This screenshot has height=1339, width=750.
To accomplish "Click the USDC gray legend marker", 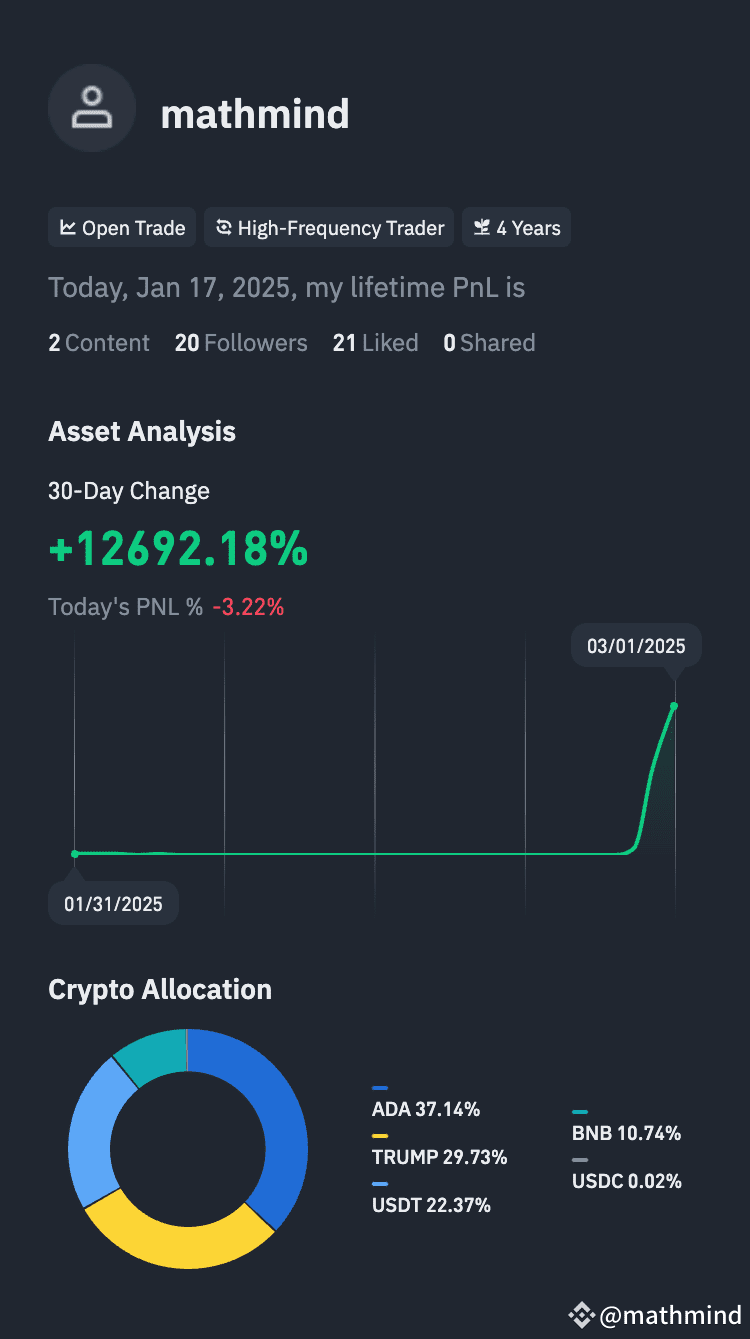I will [x=580, y=1158].
